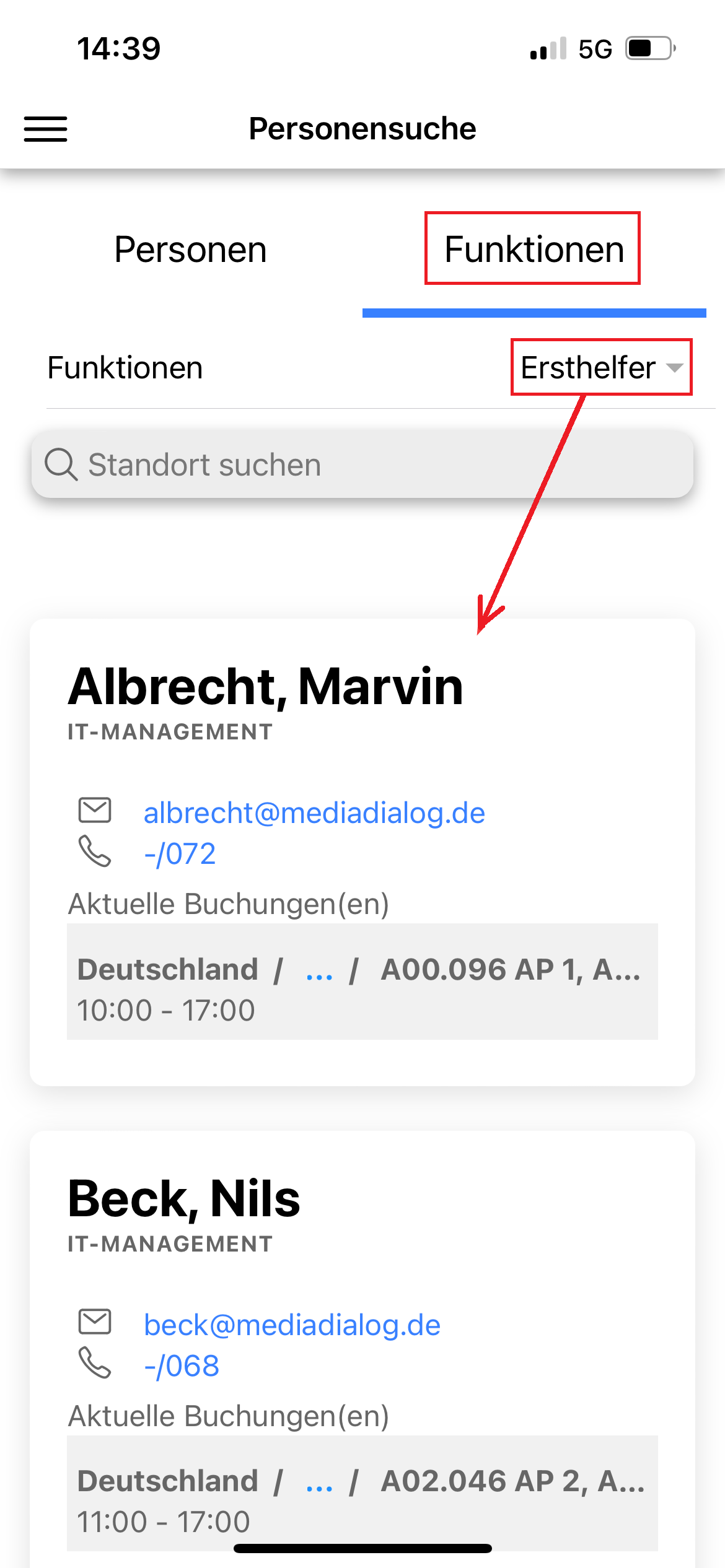The image size is (725, 1568).
Task: Email albrecht@mediadialog.de
Action: point(314,812)
